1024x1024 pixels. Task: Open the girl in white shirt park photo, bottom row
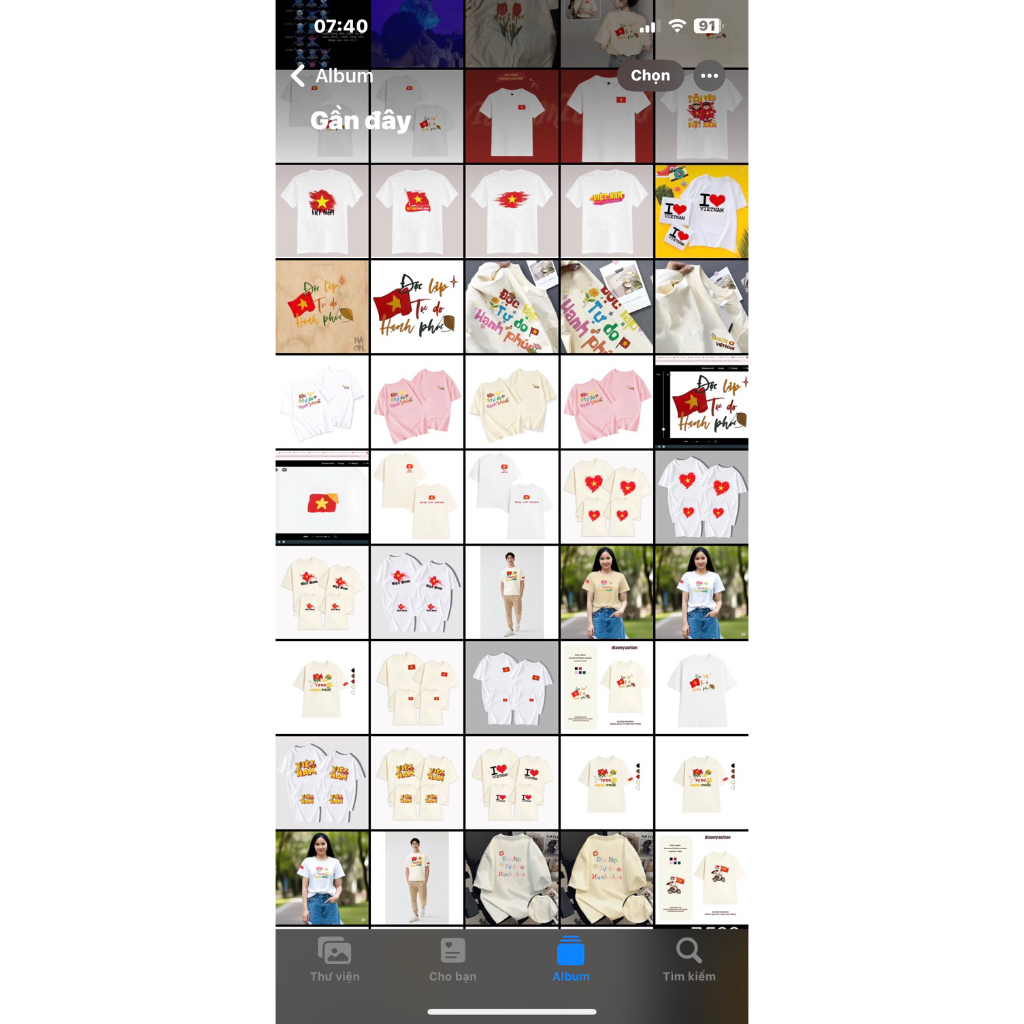(322, 878)
